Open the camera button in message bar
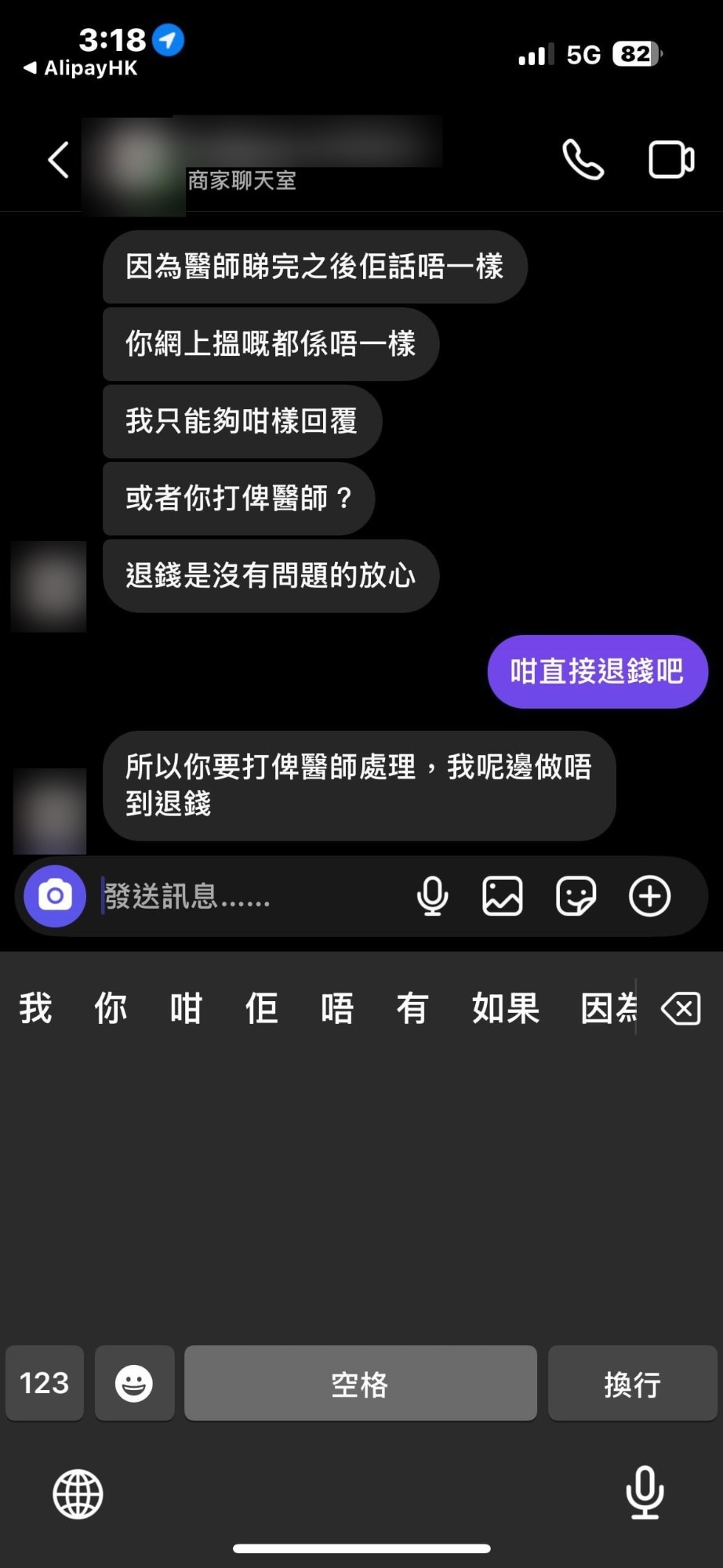 point(55,896)
